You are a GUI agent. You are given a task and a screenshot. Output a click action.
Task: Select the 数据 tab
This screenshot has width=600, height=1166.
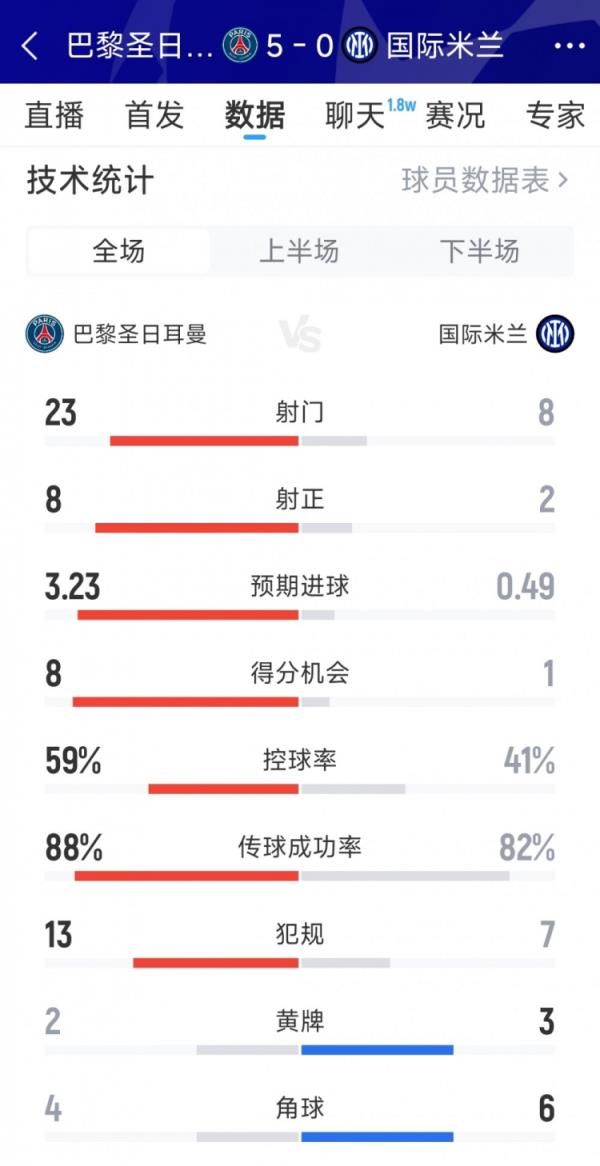click(x=254, y=115)
